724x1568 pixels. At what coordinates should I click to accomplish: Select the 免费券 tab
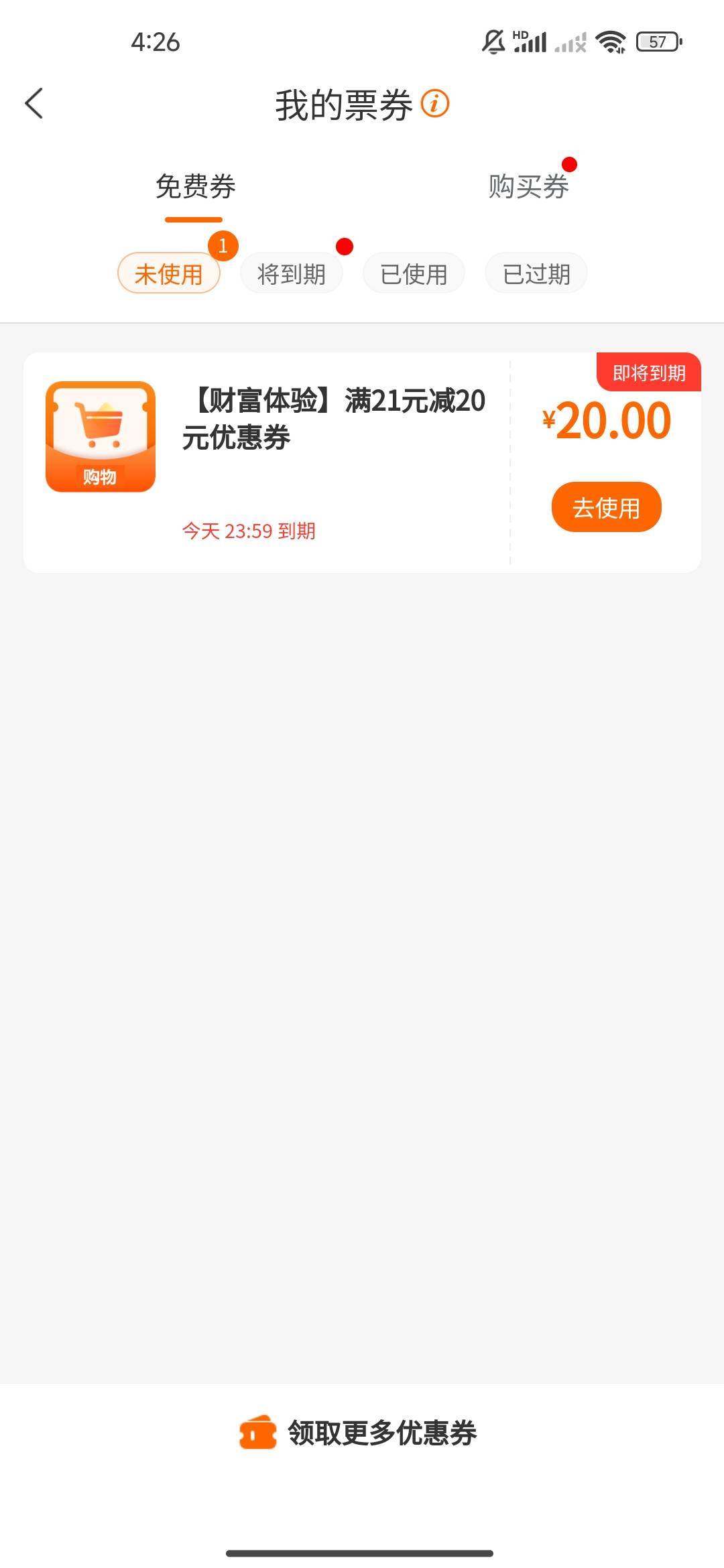195,186
